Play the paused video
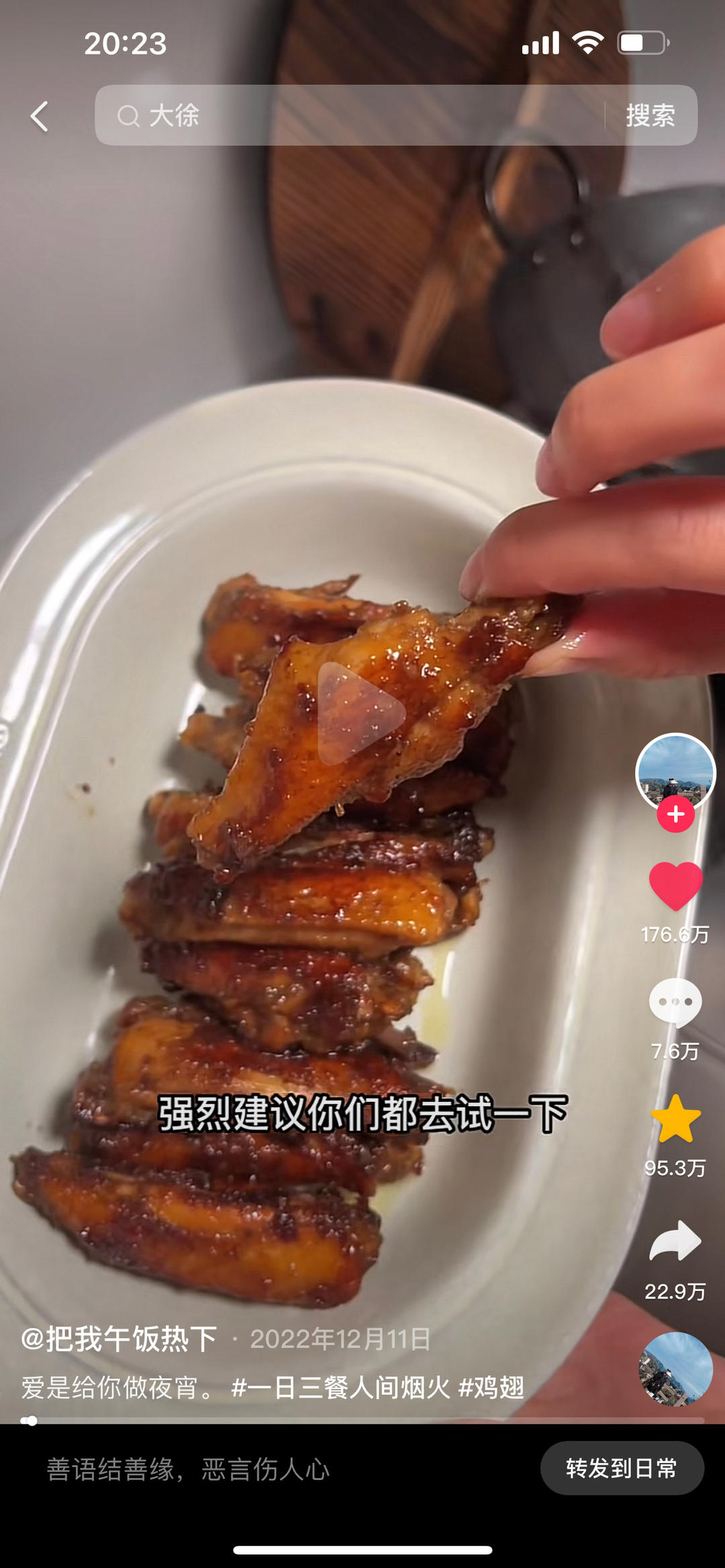The height and width of the screenshot is (1568, 725). click(361, 713)
